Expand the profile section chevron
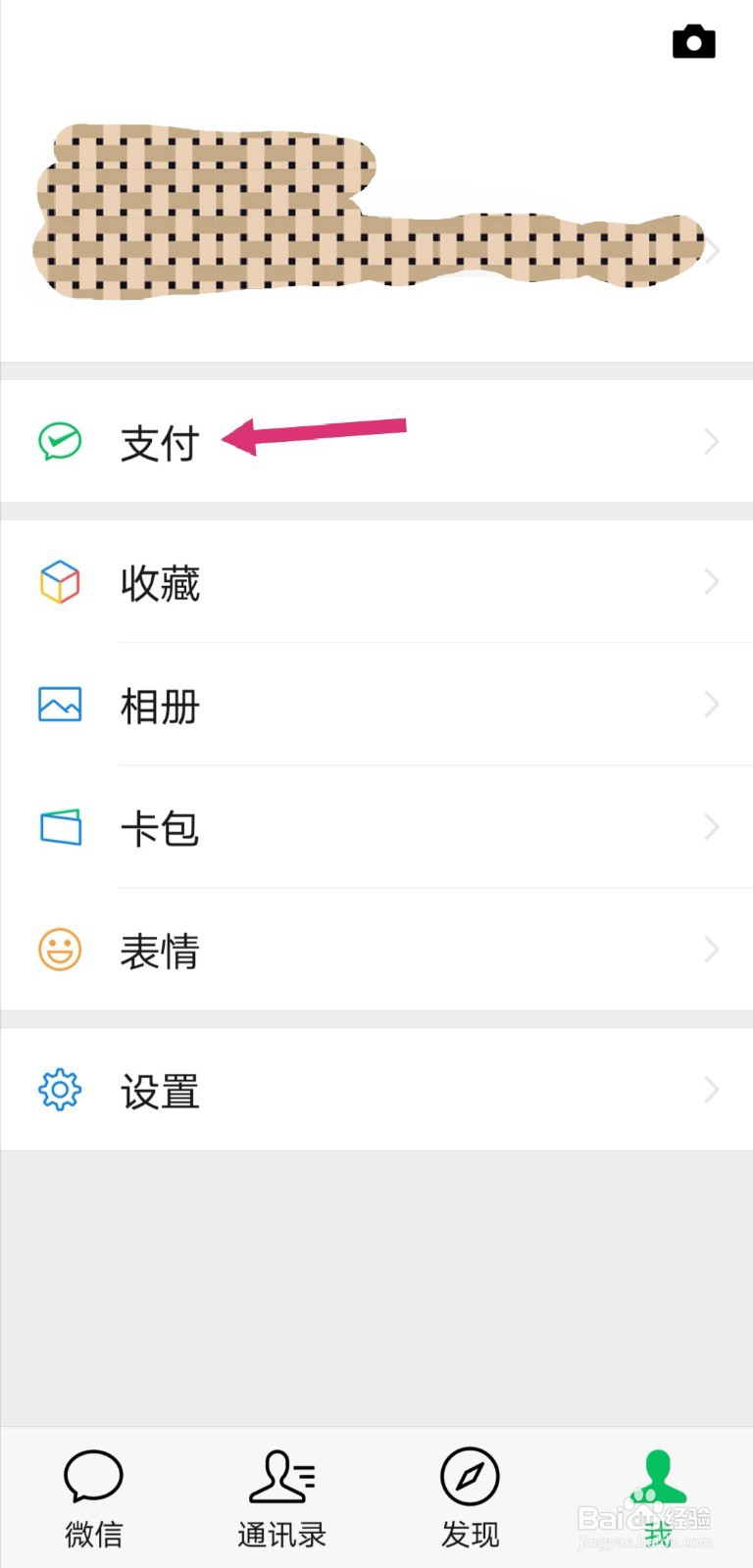This screenshot has height=1568, width=753. click(x=712, y=250)
